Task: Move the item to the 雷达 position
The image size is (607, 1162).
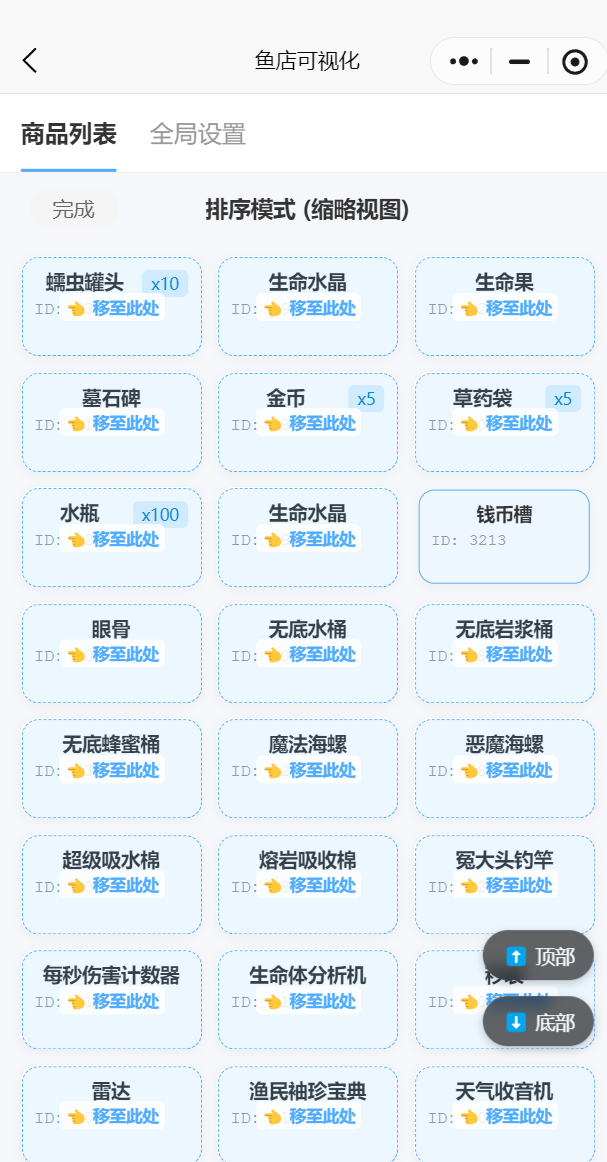Action: click(x=113, y=1117)
